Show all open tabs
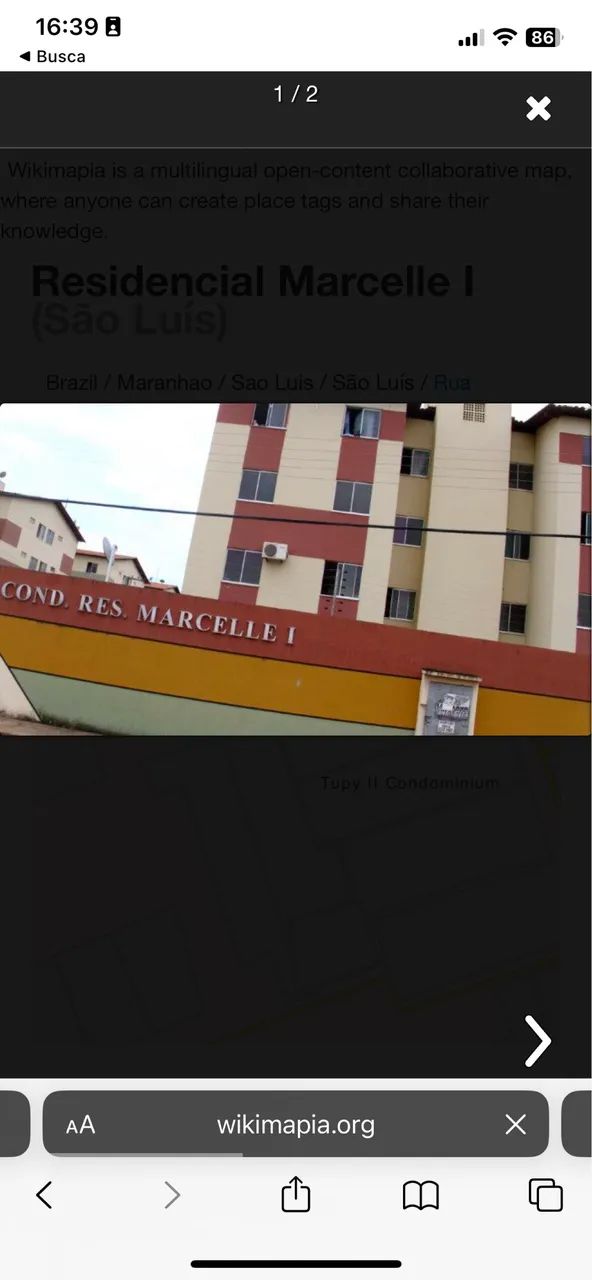The image size is (592, 1280). 545,1195
